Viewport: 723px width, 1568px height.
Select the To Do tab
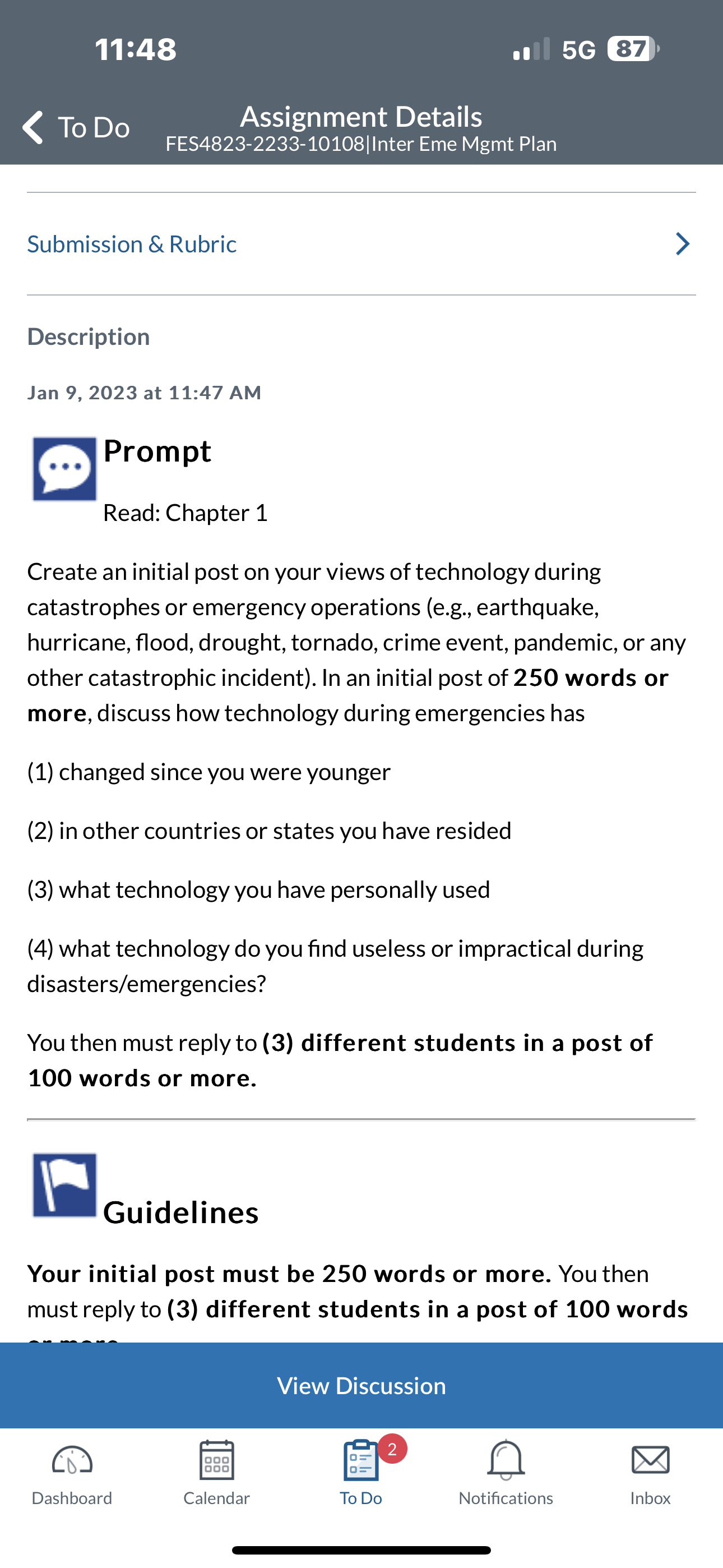click(361, 1473)
